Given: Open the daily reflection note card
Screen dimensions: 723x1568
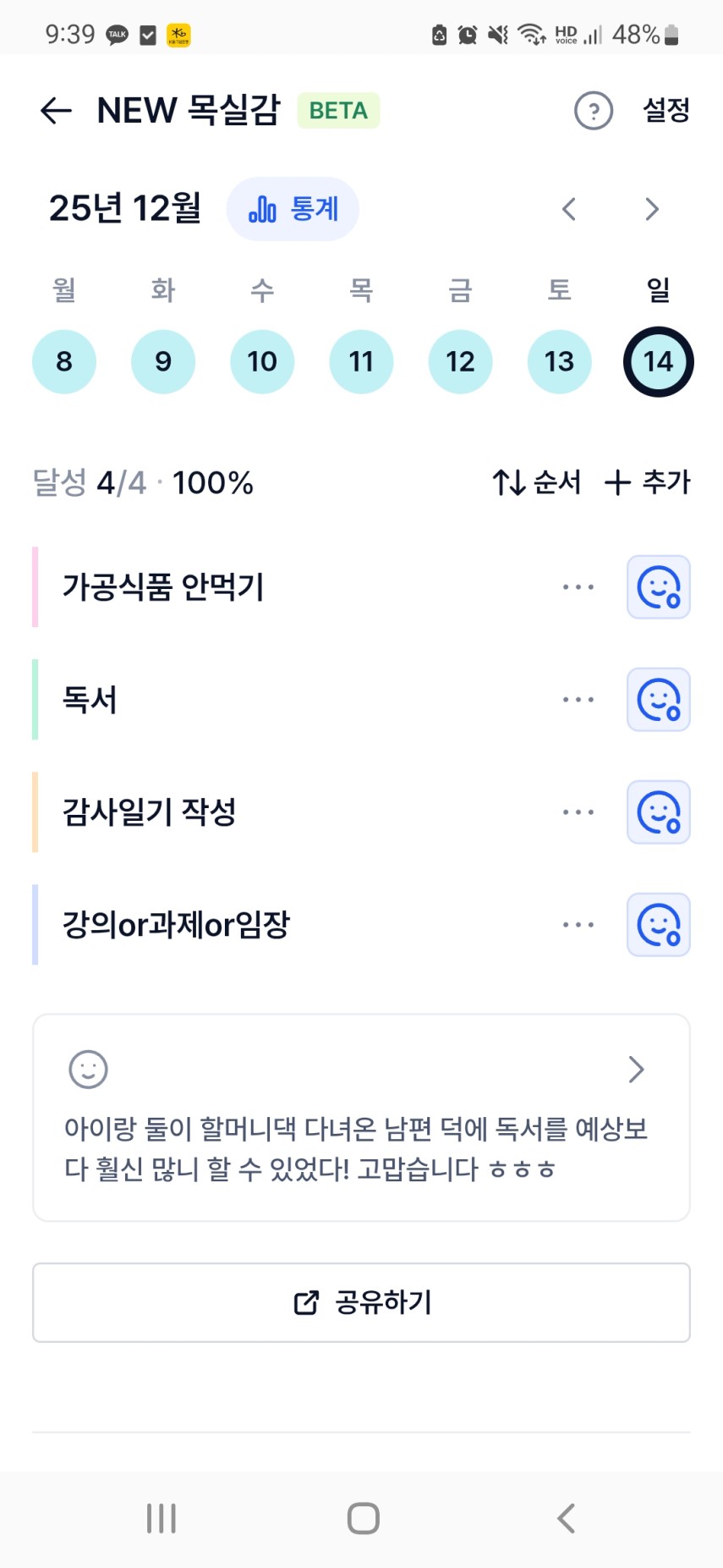Looking at the screenshot, I should pyautogui.click(x=361, y=1117).
